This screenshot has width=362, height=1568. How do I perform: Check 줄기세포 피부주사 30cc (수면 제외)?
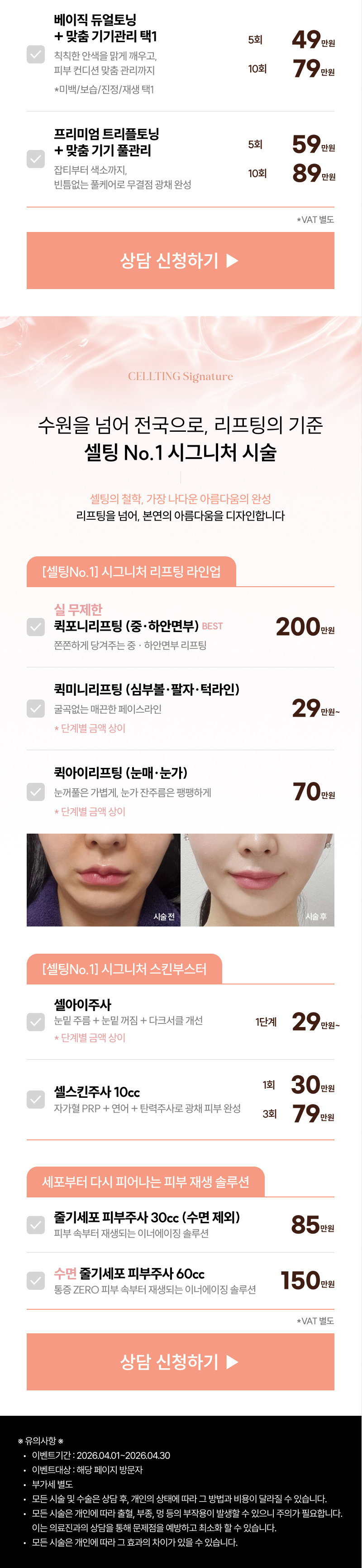click(x=36, y=1225)
